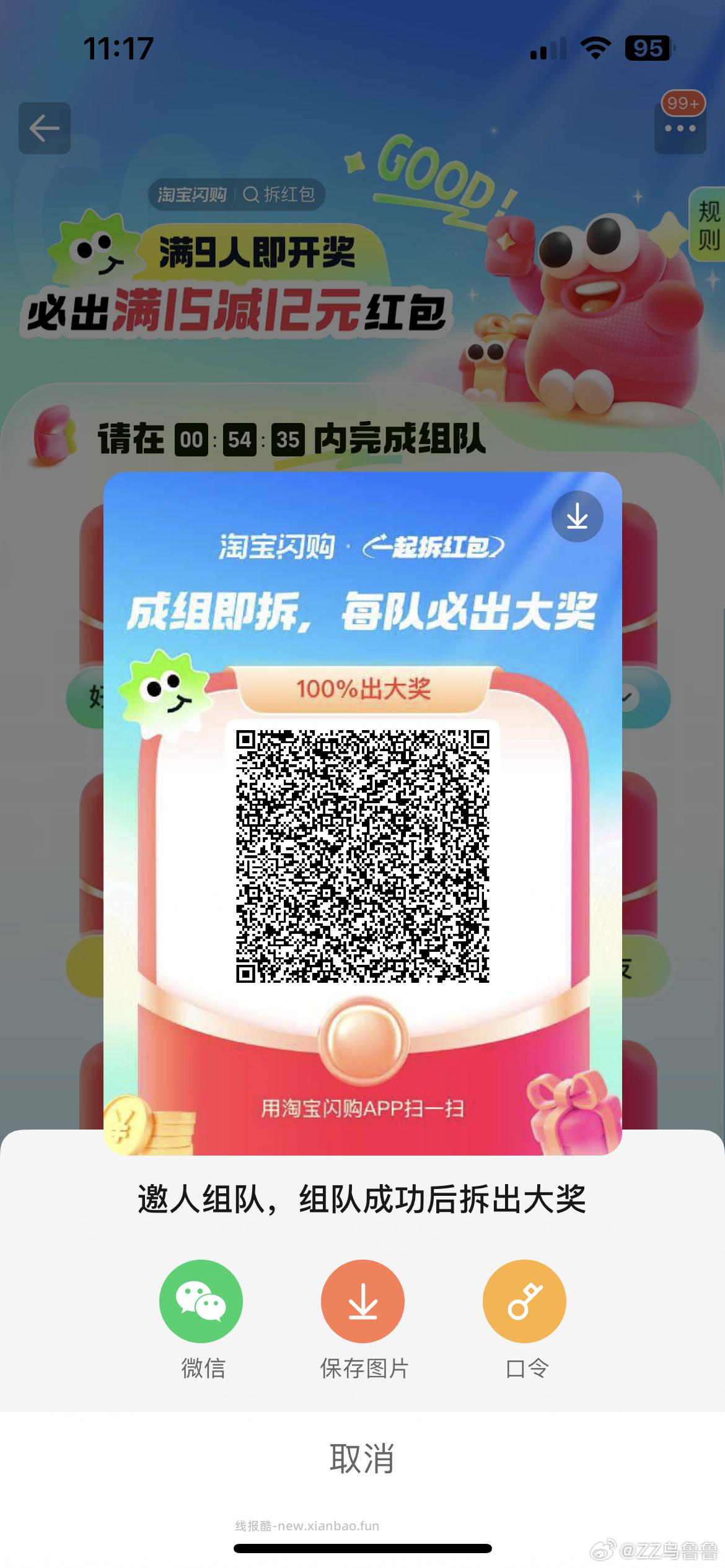Screen dimensions: 725x1568
Task: Share the invite via 微信
Action: (201, 1302)
